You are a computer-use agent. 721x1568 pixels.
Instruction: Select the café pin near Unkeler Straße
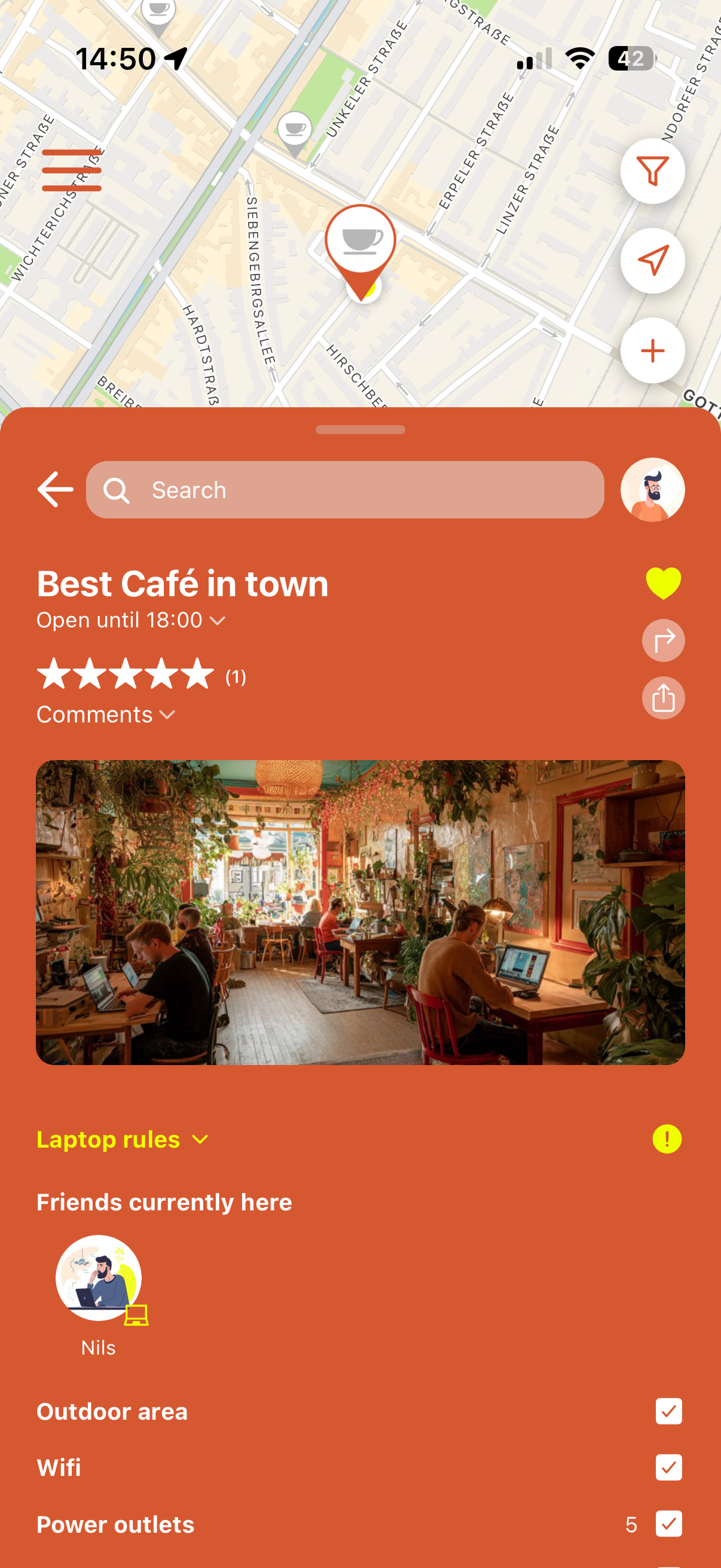tap(295, 132)
